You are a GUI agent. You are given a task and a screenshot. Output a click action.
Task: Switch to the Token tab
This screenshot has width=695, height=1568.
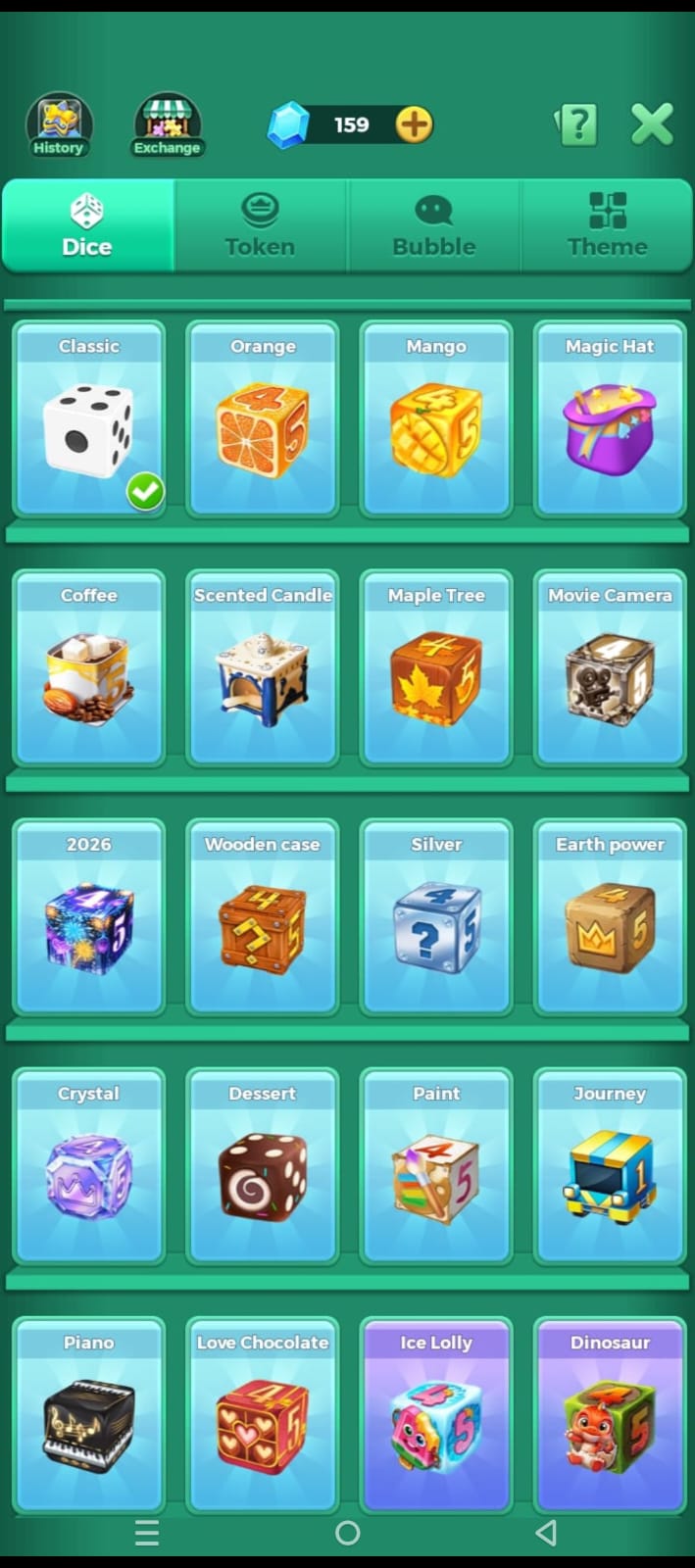tap(260, 225)
